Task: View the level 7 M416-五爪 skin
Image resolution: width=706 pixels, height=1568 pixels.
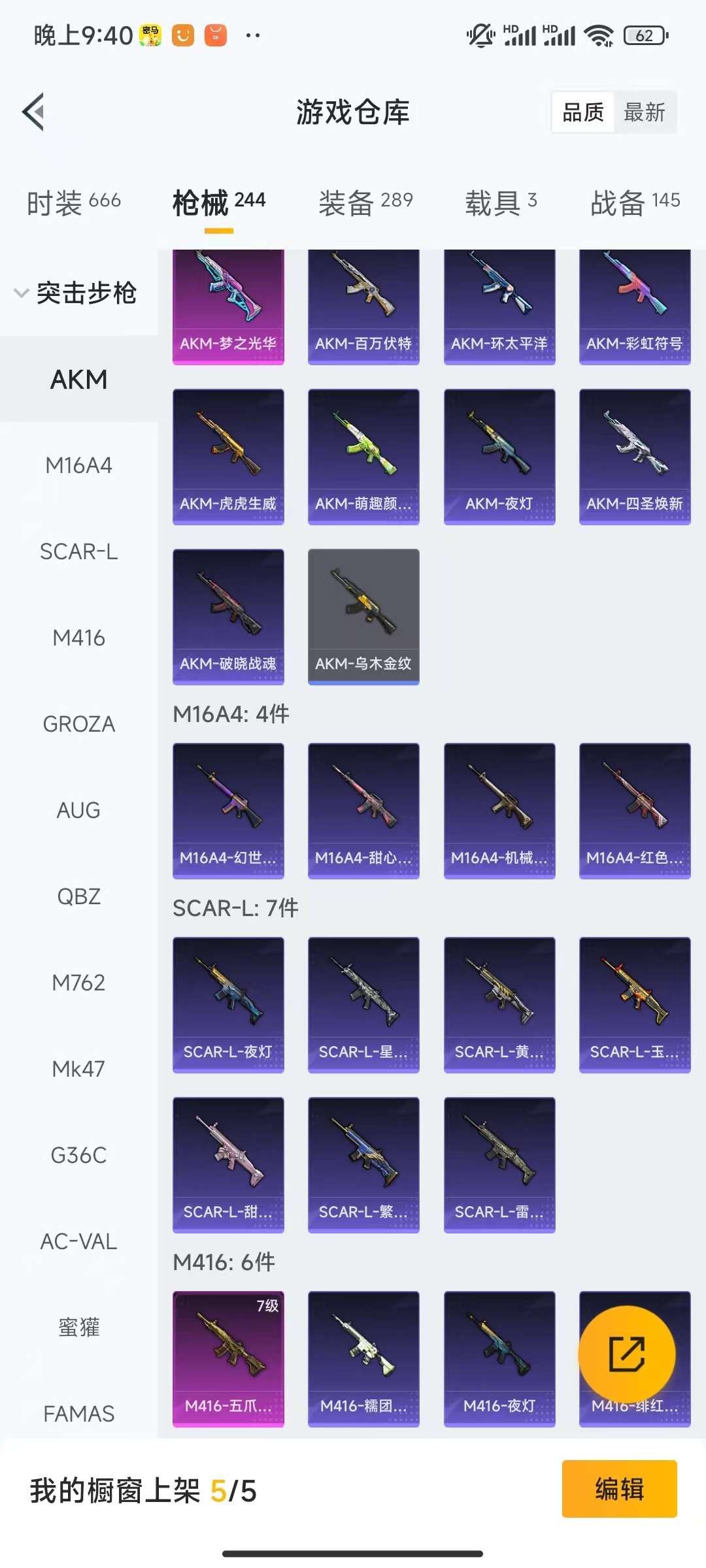Action: pos(228,1358)
